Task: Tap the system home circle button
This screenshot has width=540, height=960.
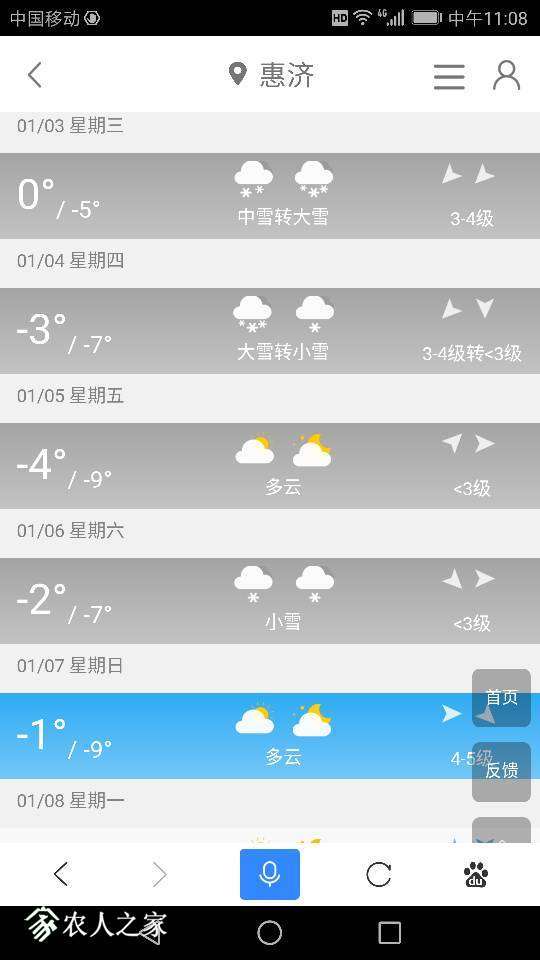Action: click(x=269, y=933)
